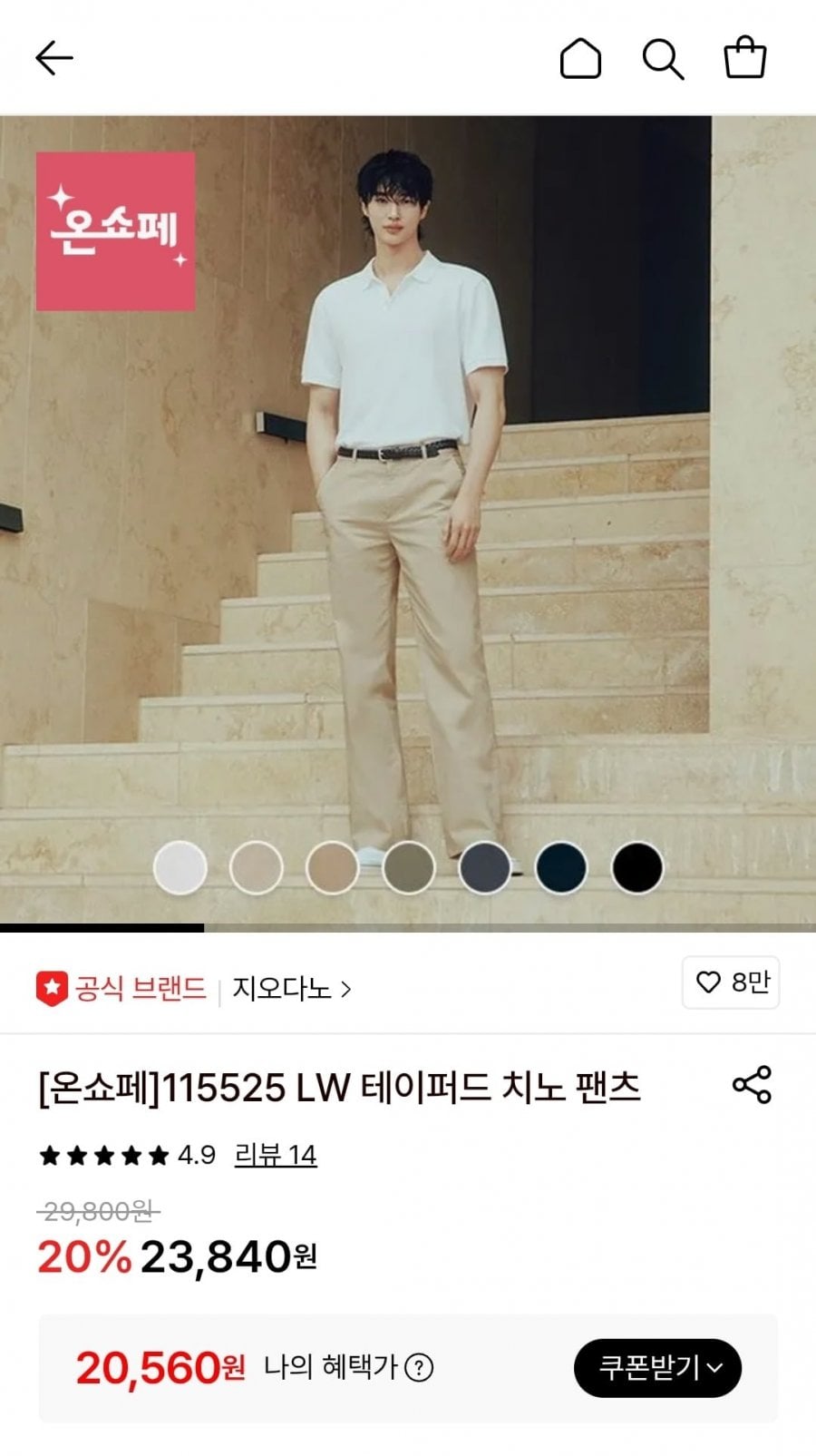Screen dimensions: 816x1456
Task: Show info about 나의 혜택가
Action: click(419, 1367)
